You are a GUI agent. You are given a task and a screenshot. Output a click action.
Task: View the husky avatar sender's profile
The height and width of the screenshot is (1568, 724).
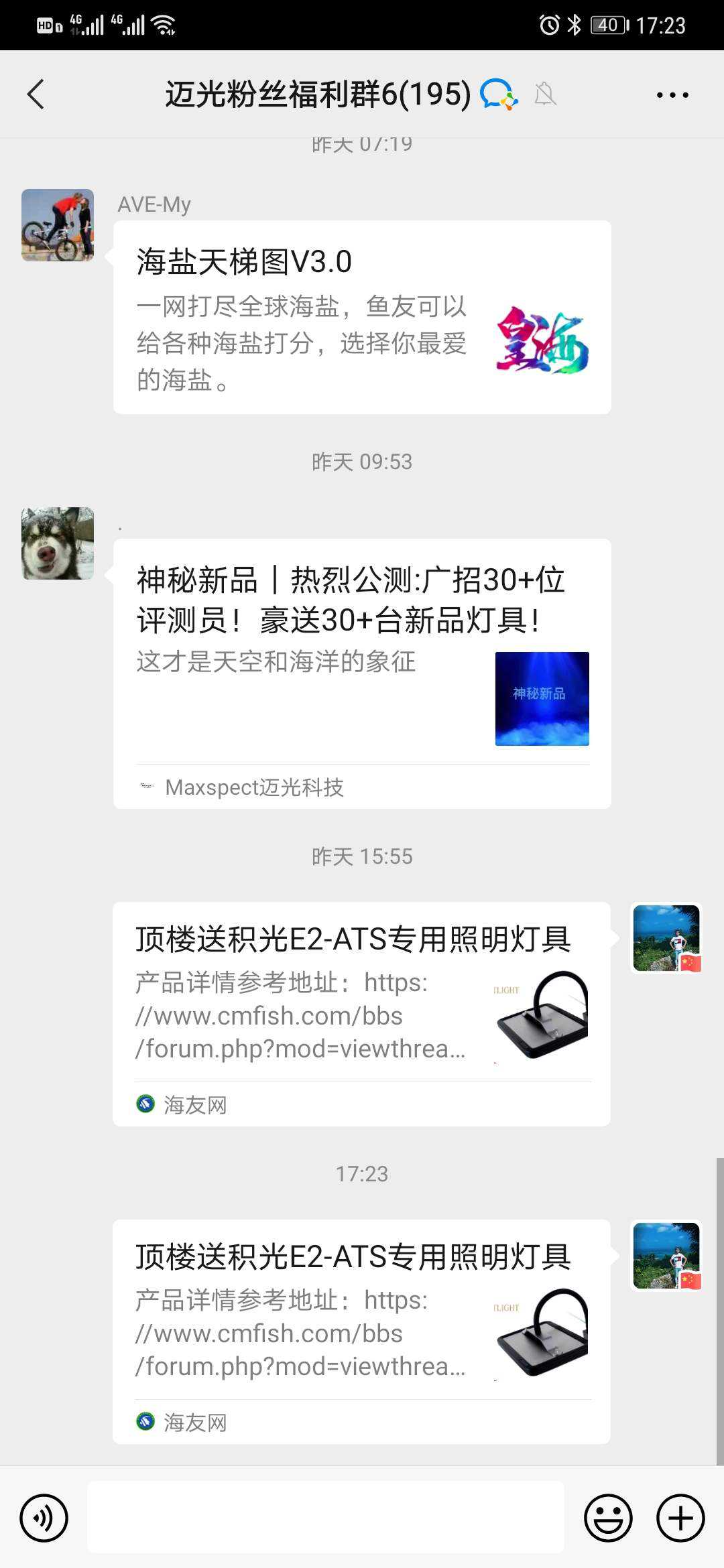[x=58, y=543]
